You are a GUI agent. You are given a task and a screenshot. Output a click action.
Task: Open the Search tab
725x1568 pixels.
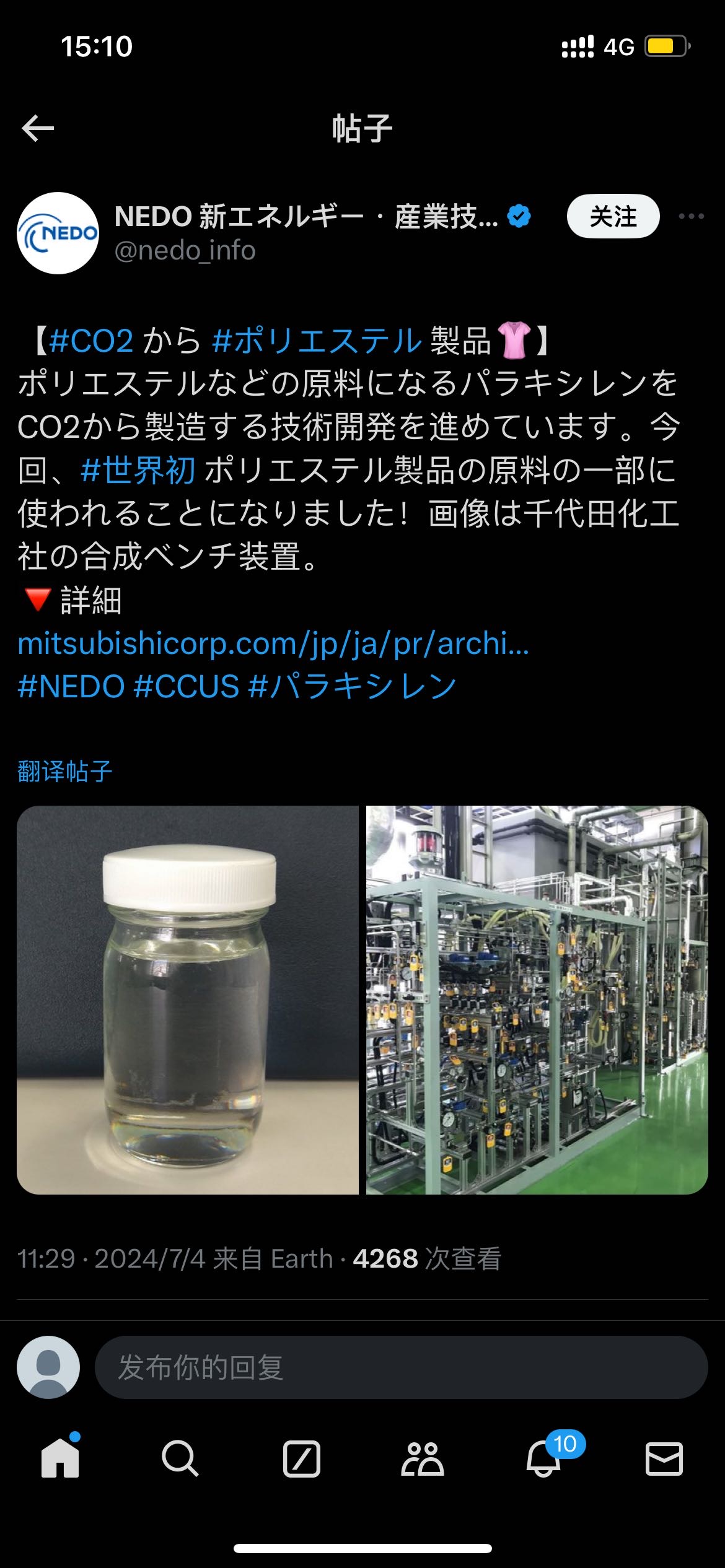(x=180, y=1459)
